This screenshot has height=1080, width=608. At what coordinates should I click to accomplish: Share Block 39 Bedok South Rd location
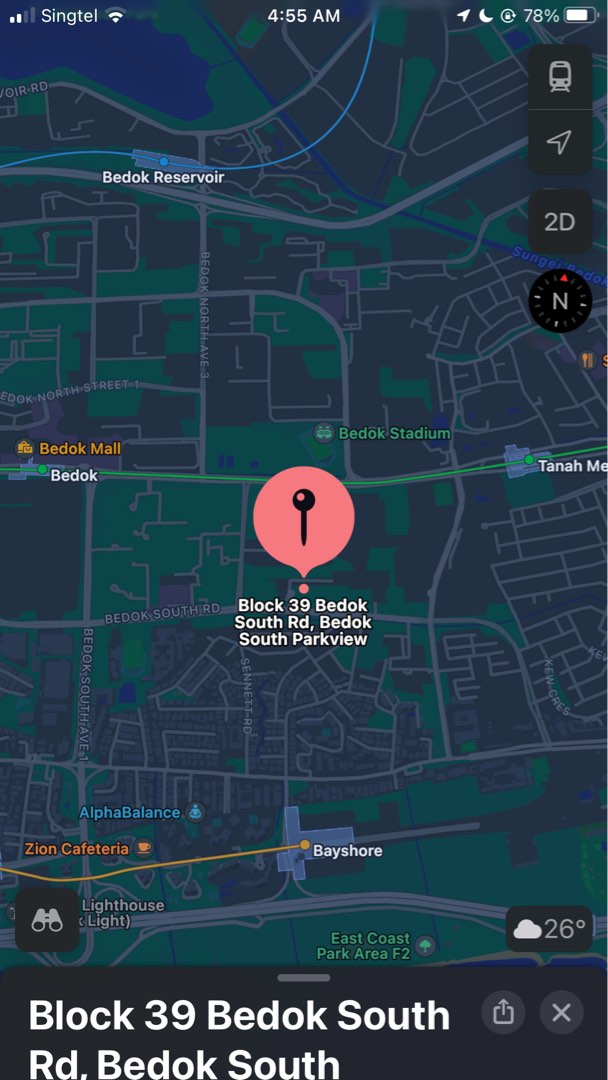(x=503, y=1012)
